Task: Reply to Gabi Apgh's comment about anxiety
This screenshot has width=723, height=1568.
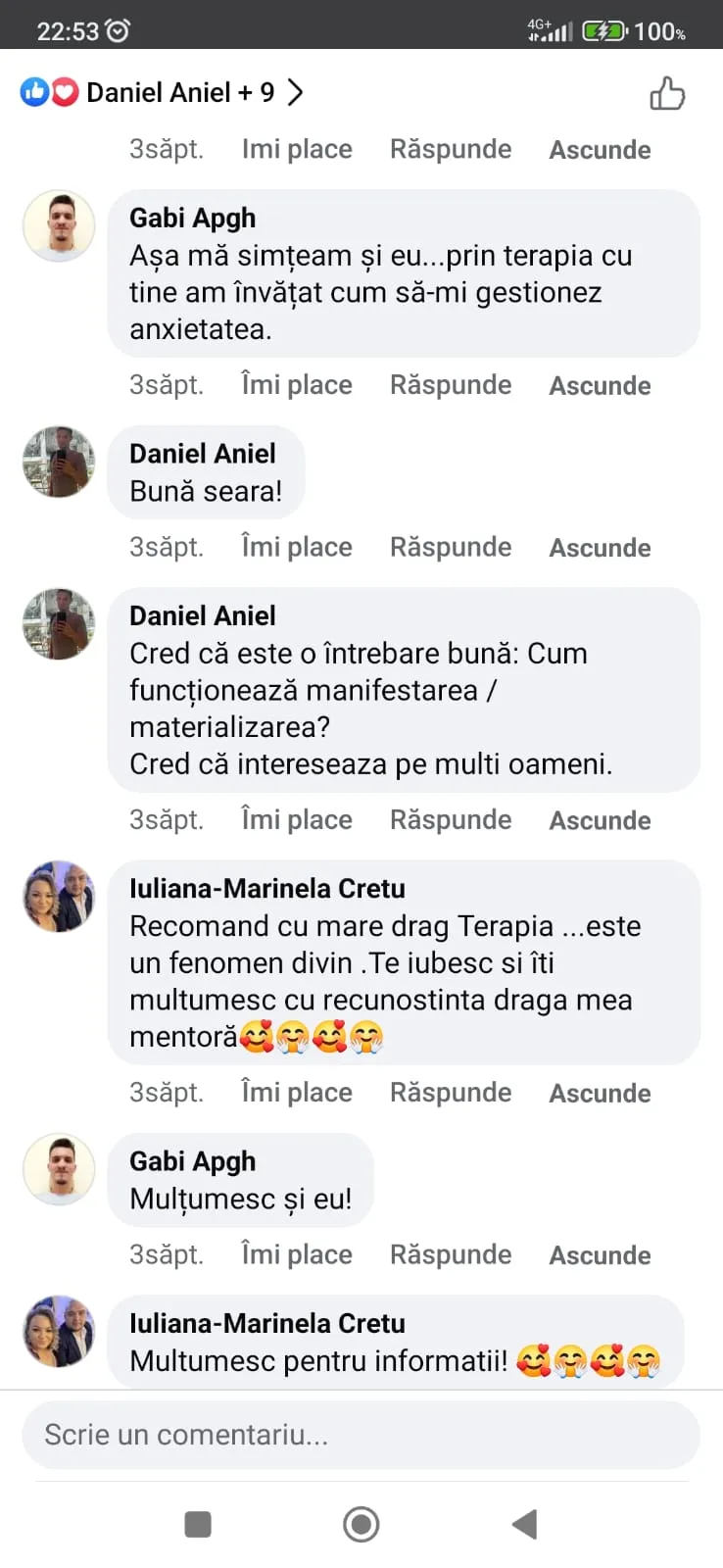Action: (x=451, y=385)
